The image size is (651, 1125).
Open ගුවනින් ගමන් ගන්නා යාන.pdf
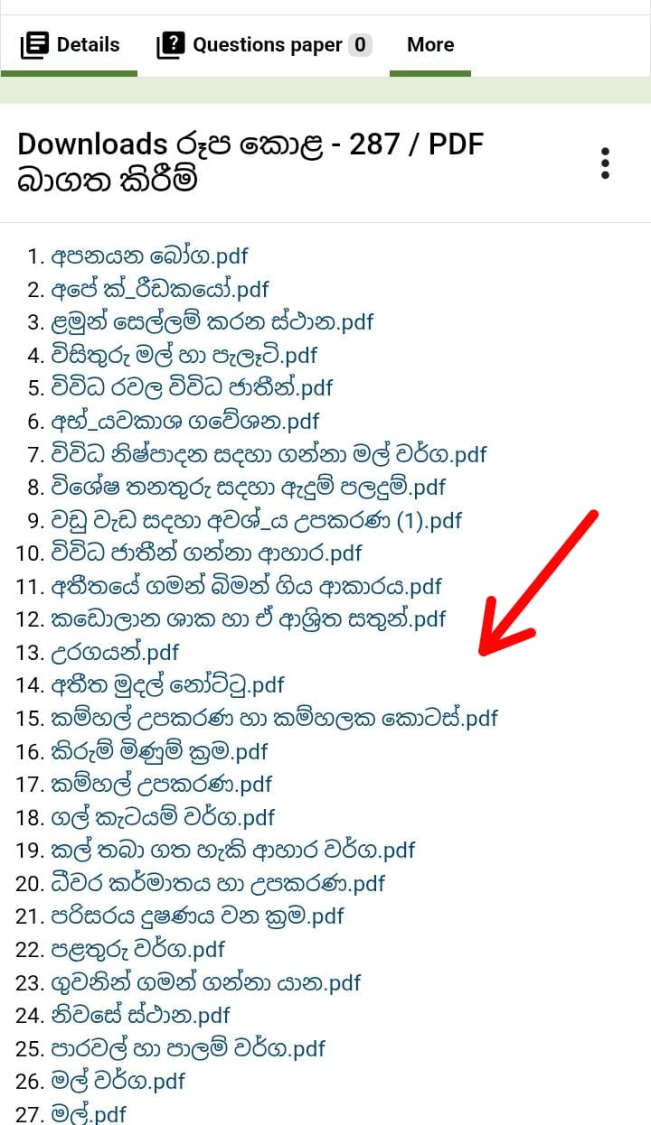click(206, 983)
